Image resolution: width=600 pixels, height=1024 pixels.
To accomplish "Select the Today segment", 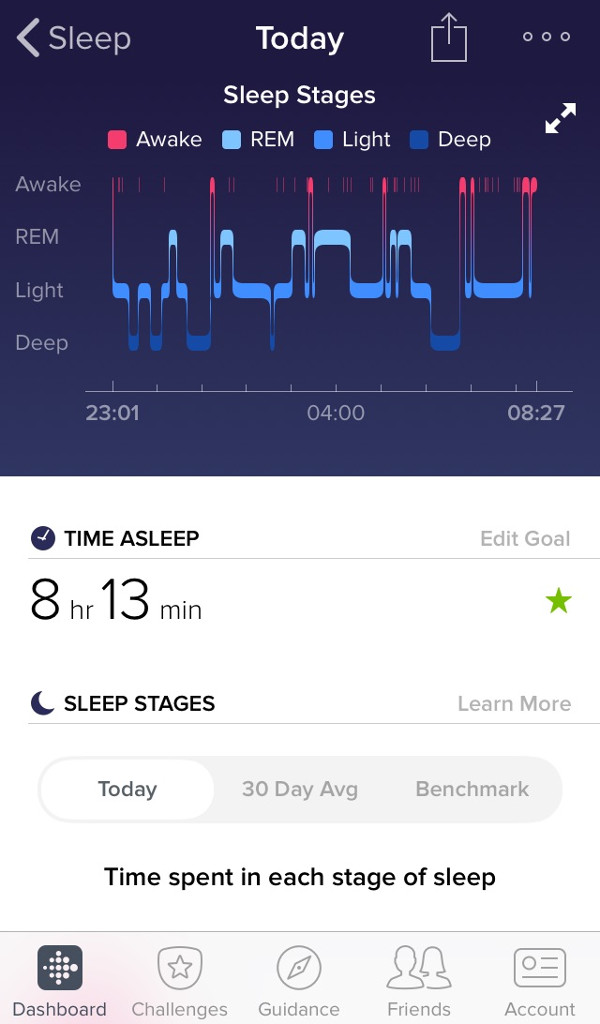I will pyautogui.click(x=127, y=789).
